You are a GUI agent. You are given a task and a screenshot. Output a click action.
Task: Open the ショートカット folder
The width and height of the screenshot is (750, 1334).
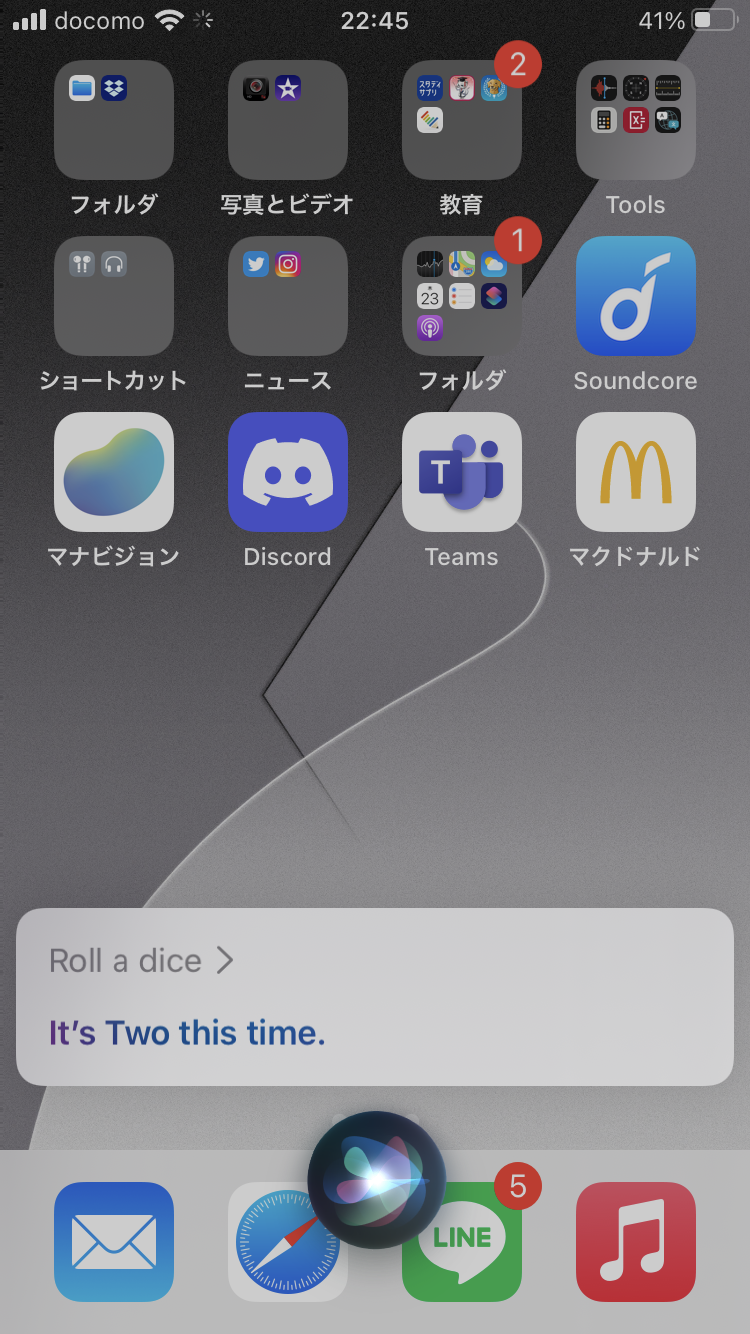114,296
